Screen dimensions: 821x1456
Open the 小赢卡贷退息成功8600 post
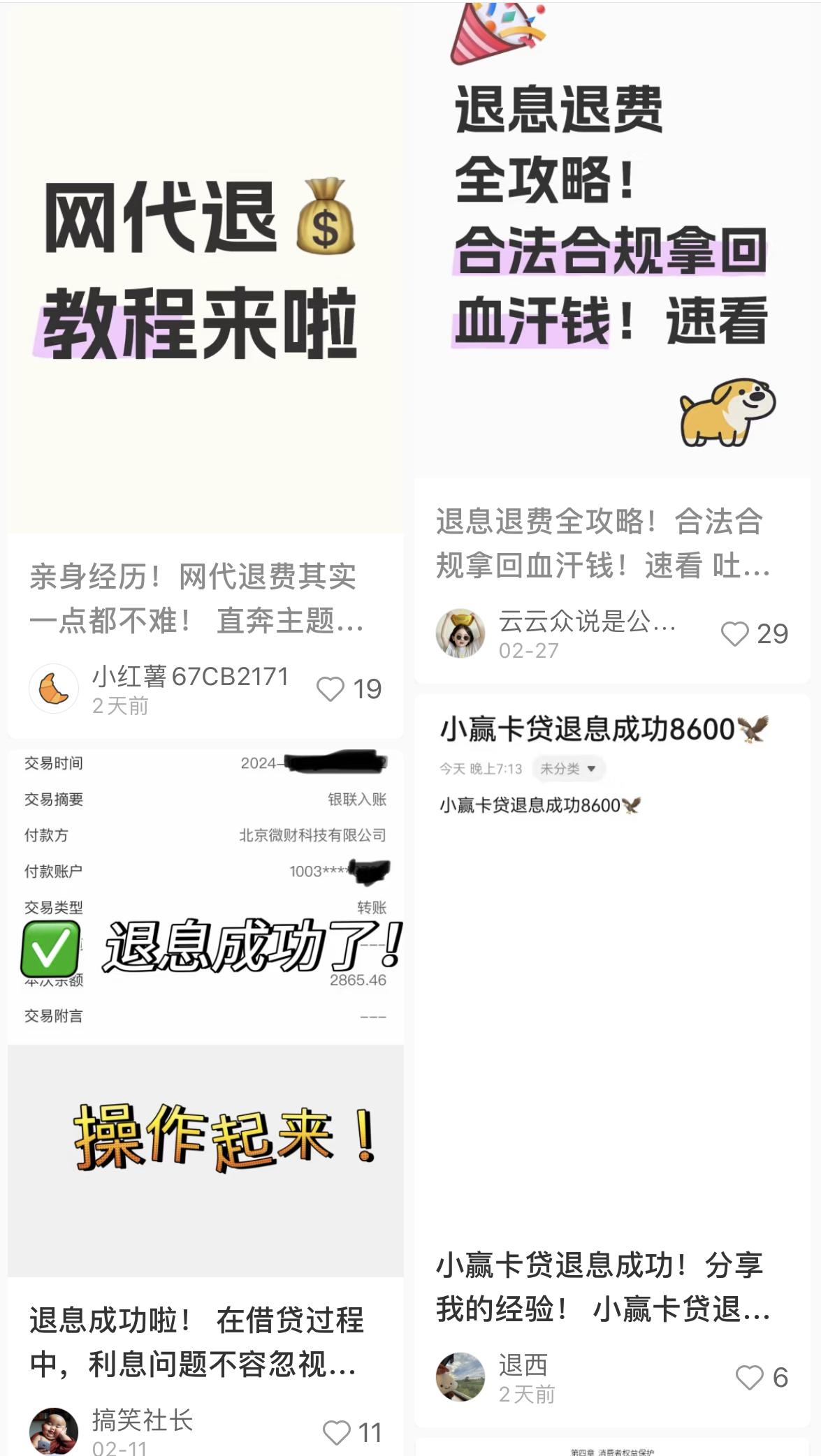coord(611,978)
